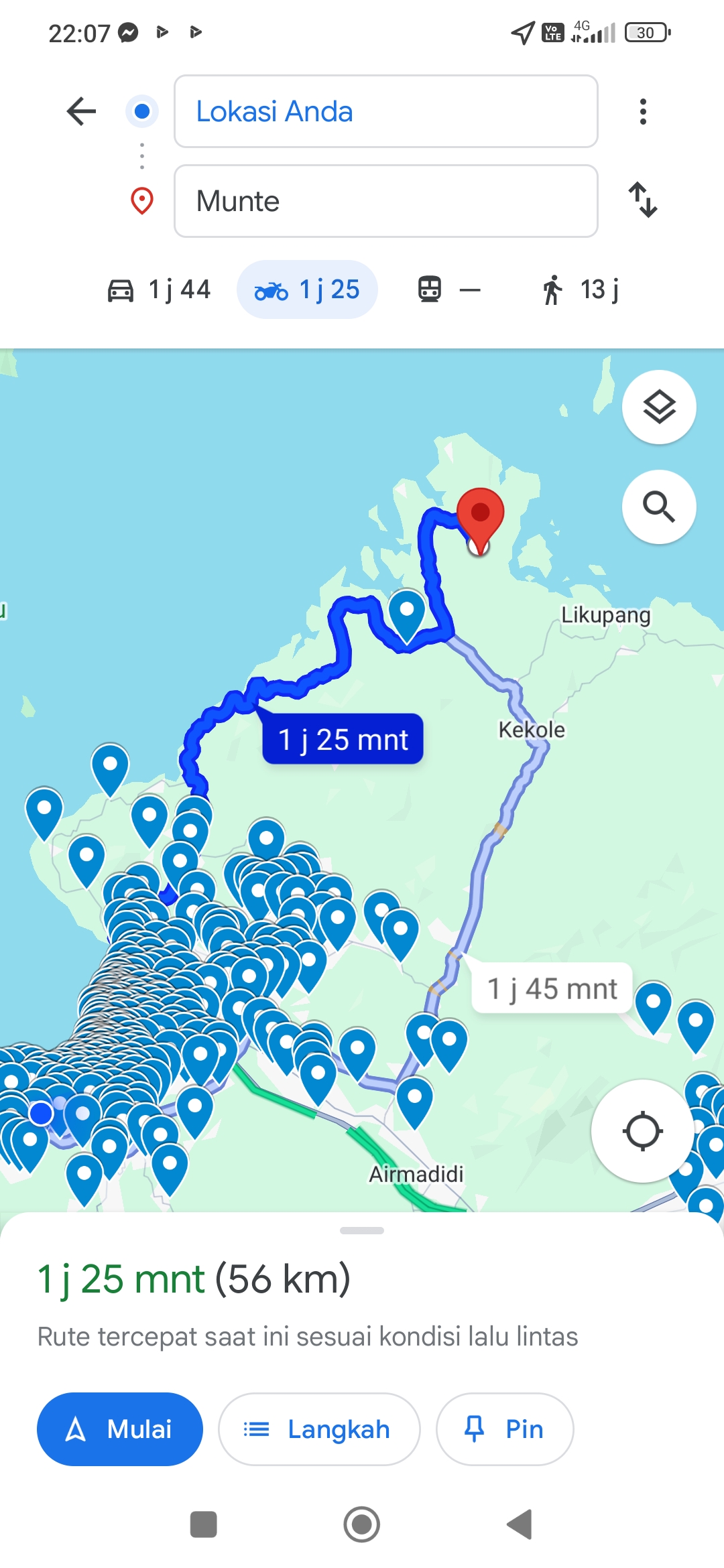Center the map on my location
The width and height of the screenshot is (724, 1568).
point(642,1131)
